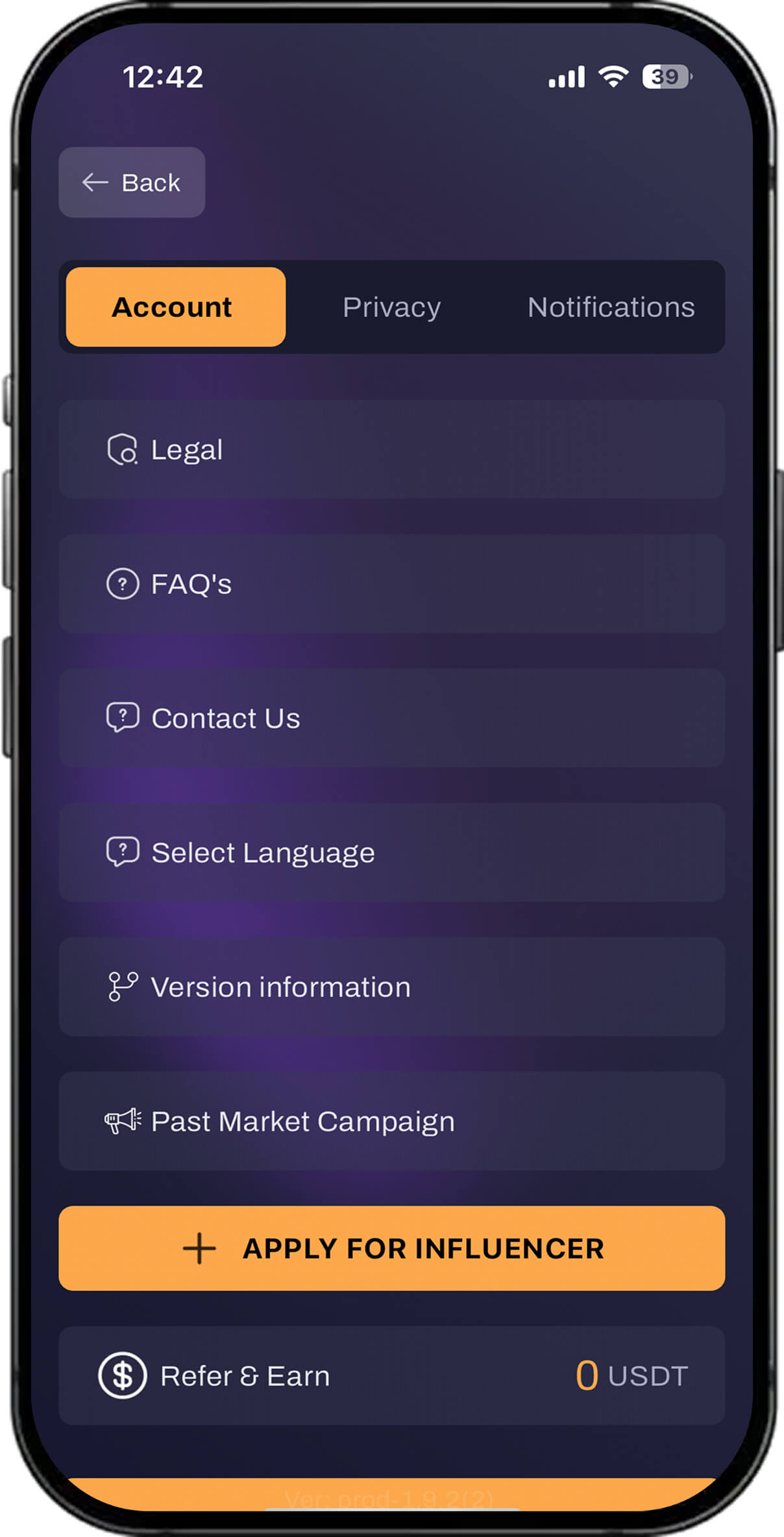This screenshot has height=1537, width=784.
Task: Open the FAQ's row
Action: click(391, 584)
